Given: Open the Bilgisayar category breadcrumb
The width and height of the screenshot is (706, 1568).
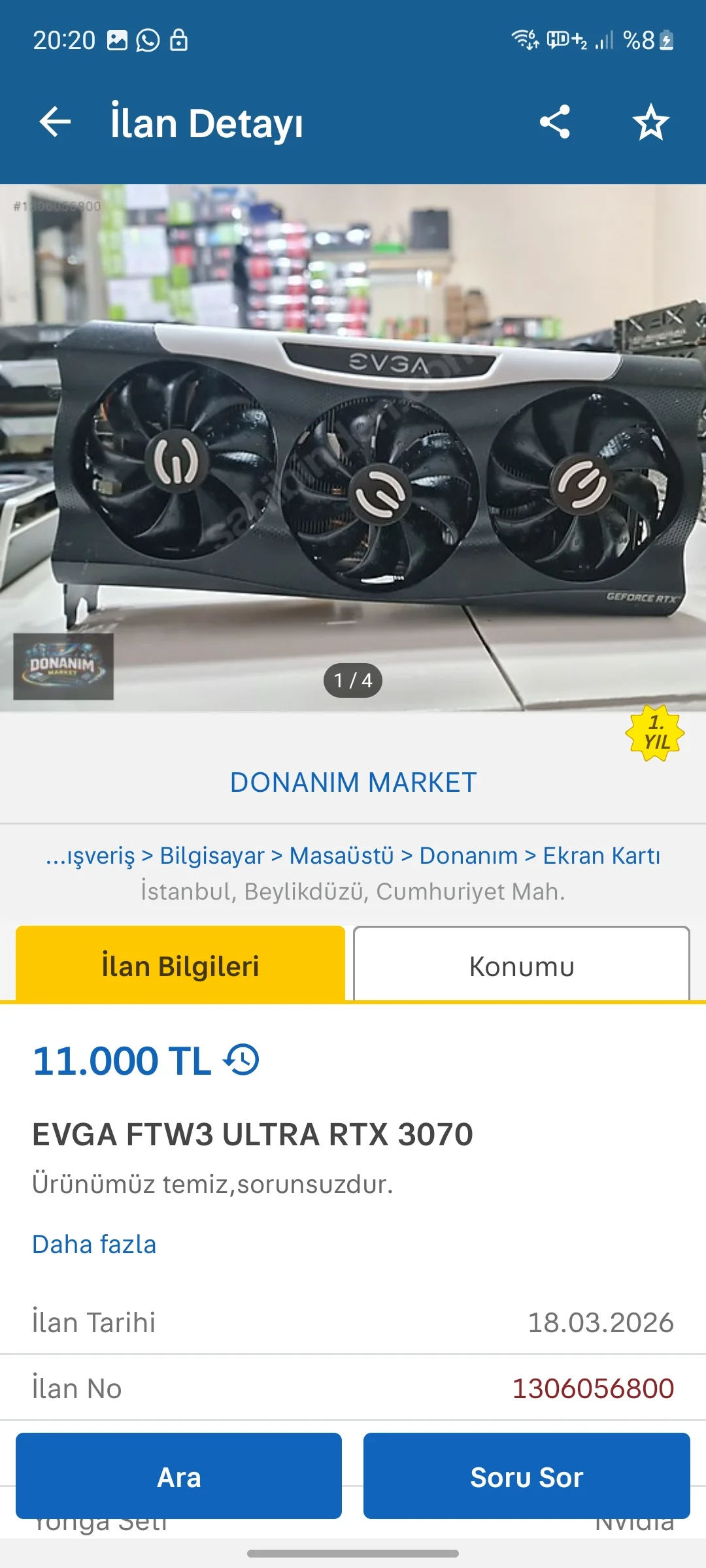Looking at the screenshot, I should [x=212, y=855].
